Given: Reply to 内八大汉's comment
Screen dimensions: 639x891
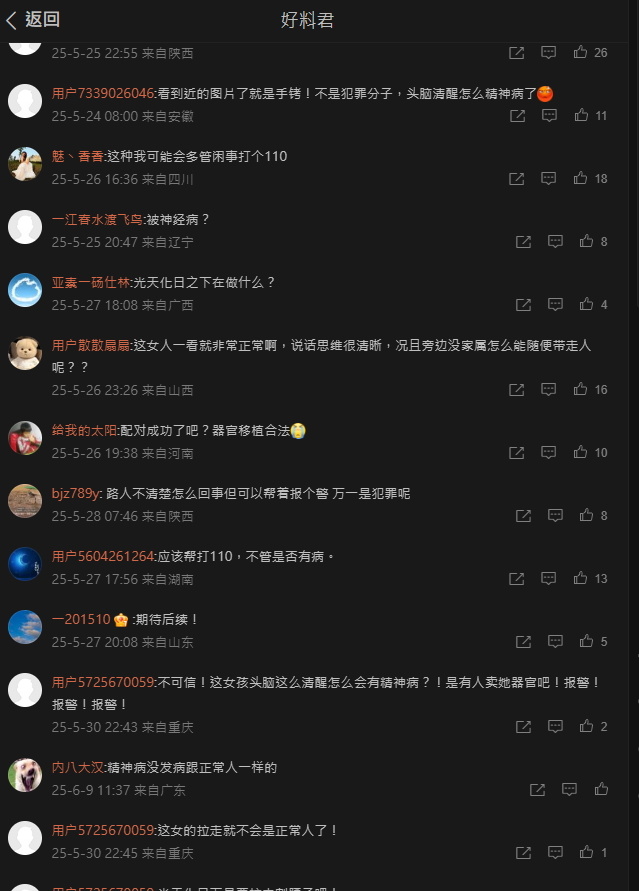Looking at the screenshot, I should coord(569,790).
